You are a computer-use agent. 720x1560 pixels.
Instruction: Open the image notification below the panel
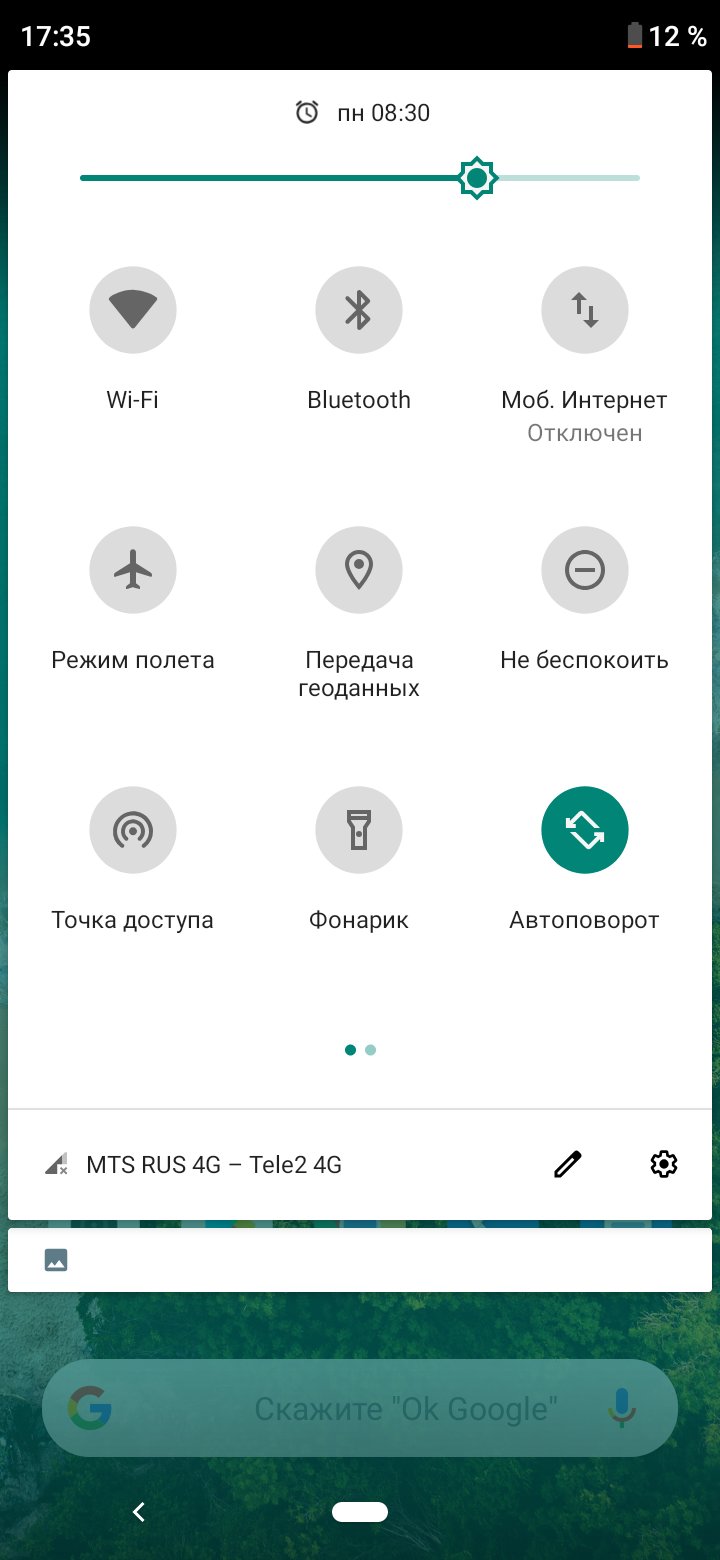tap(360, 1260)
